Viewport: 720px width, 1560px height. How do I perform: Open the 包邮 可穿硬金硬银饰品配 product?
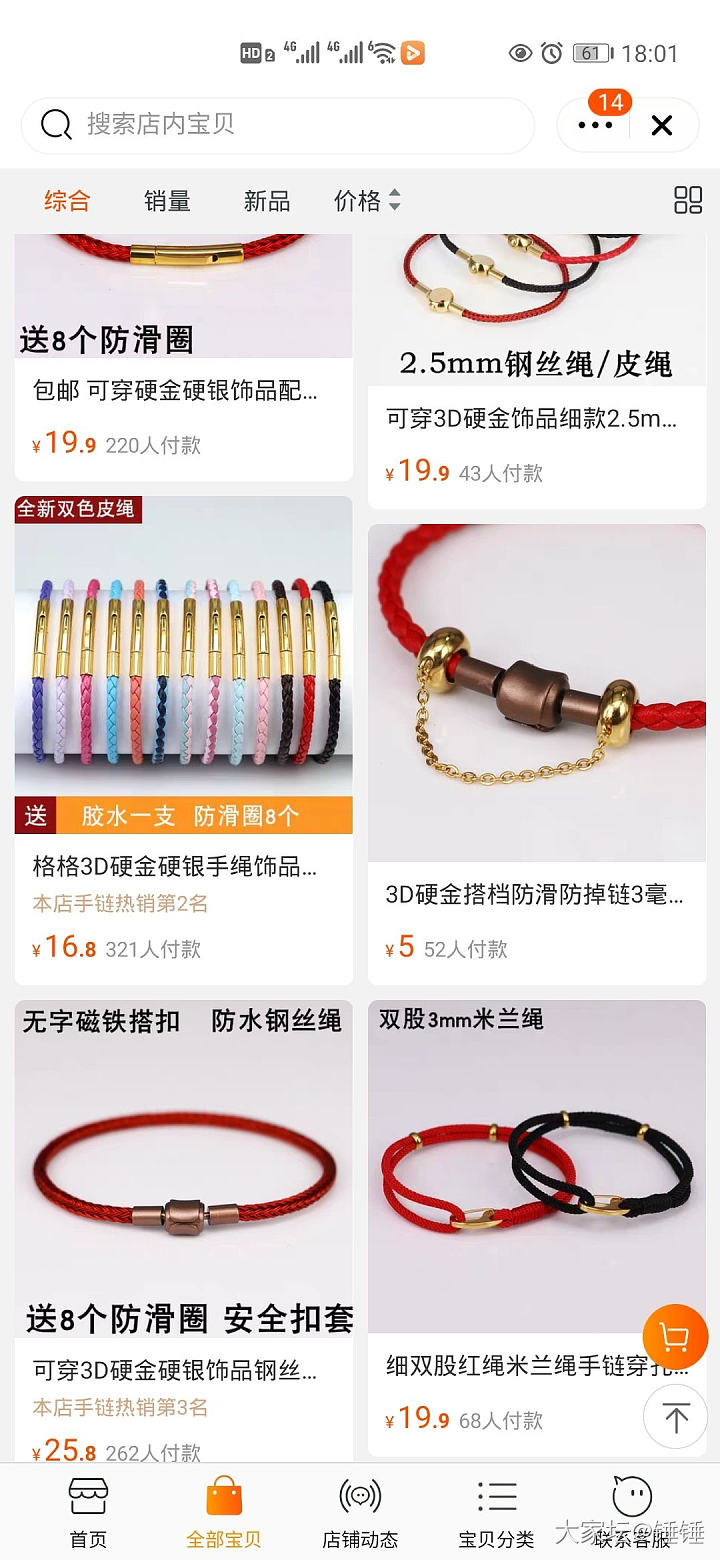175,390
